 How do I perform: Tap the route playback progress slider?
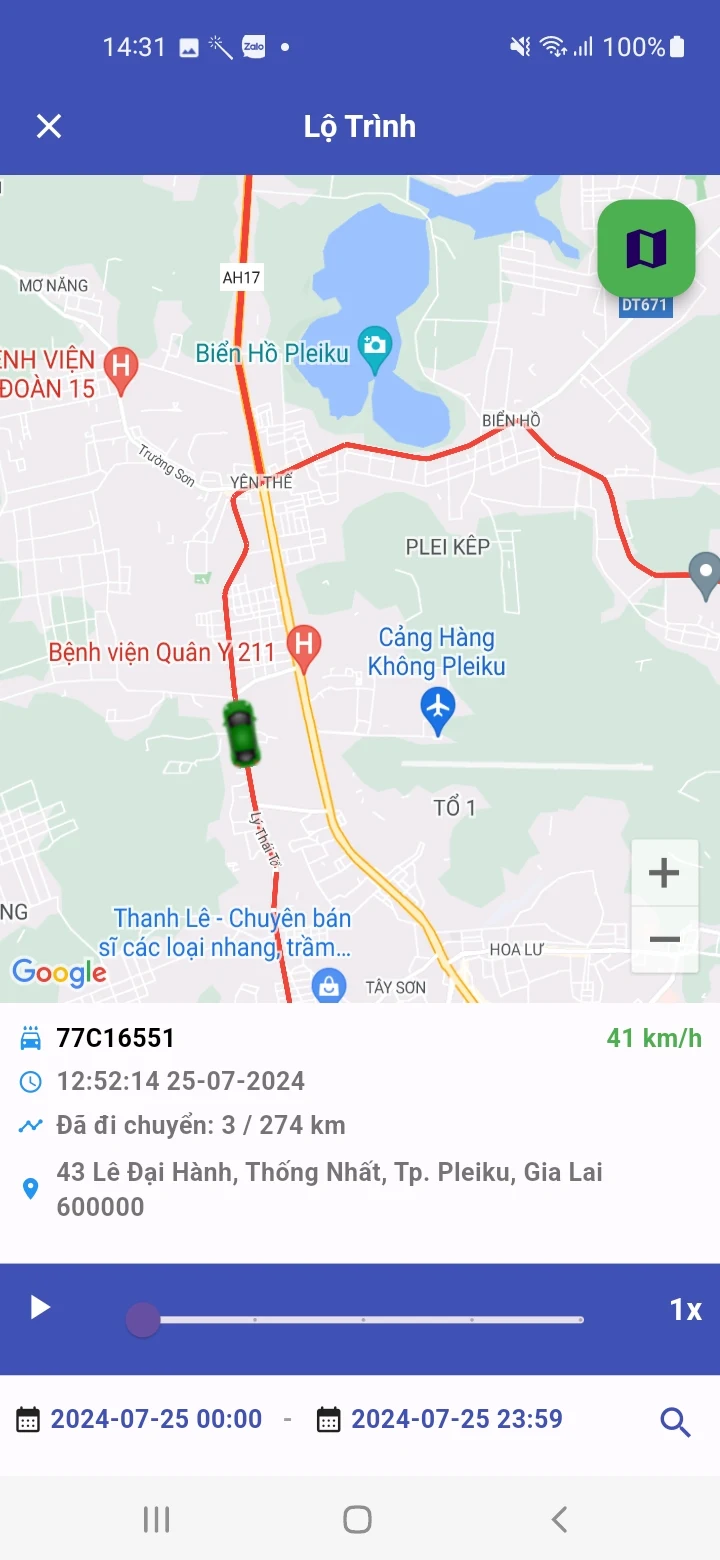(362, 1320)
